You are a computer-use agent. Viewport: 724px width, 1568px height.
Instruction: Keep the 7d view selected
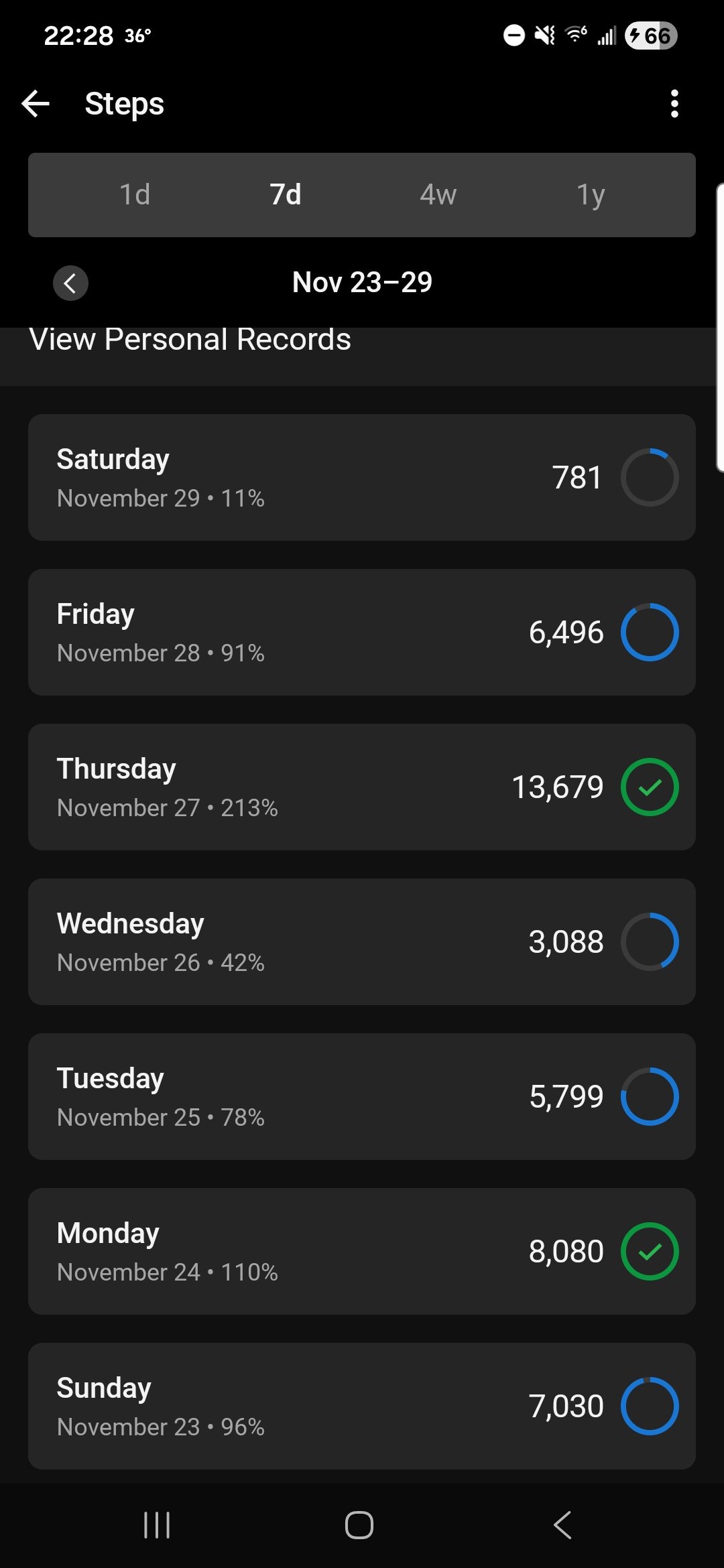(x=286, y=195)
